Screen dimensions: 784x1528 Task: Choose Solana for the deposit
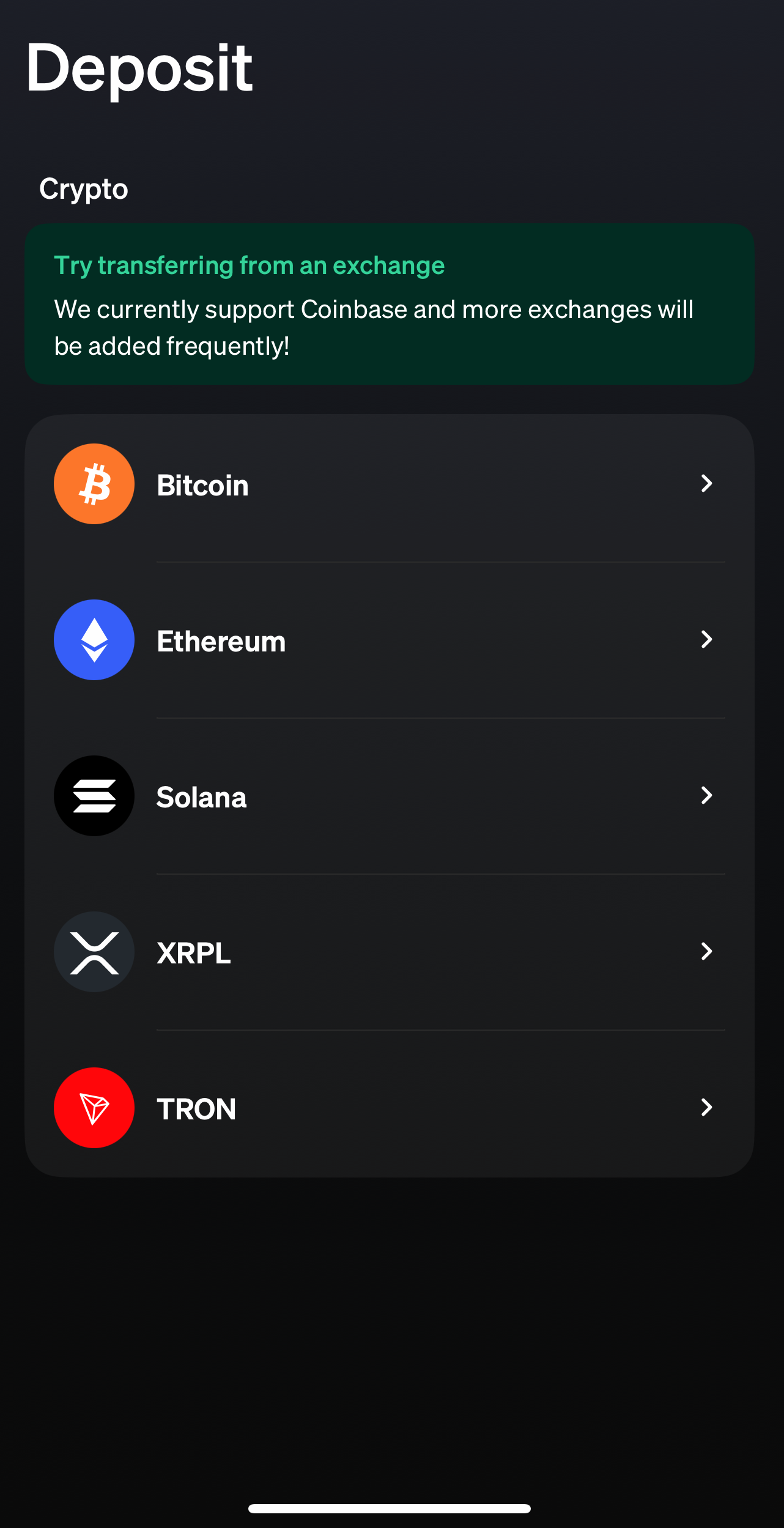click(389, 796)
